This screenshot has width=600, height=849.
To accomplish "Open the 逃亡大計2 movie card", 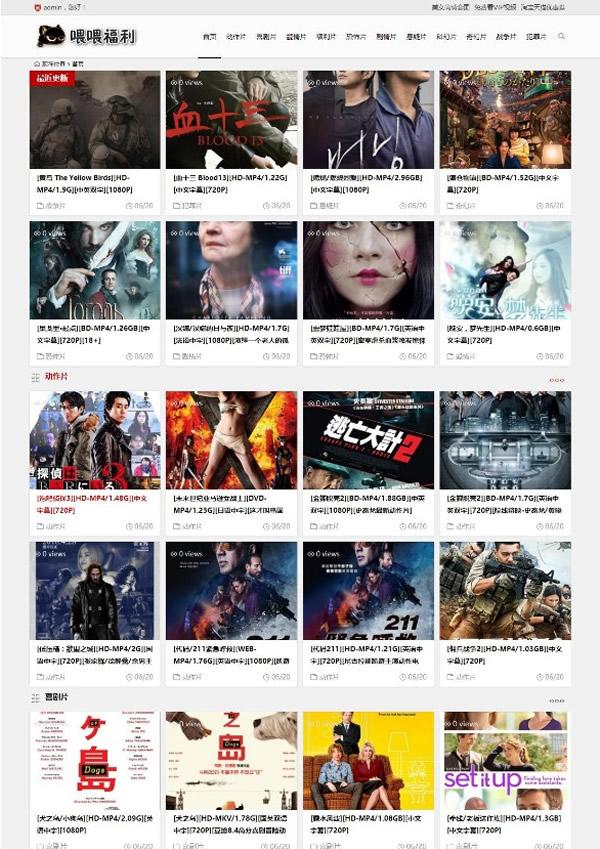I will (368, 440).
